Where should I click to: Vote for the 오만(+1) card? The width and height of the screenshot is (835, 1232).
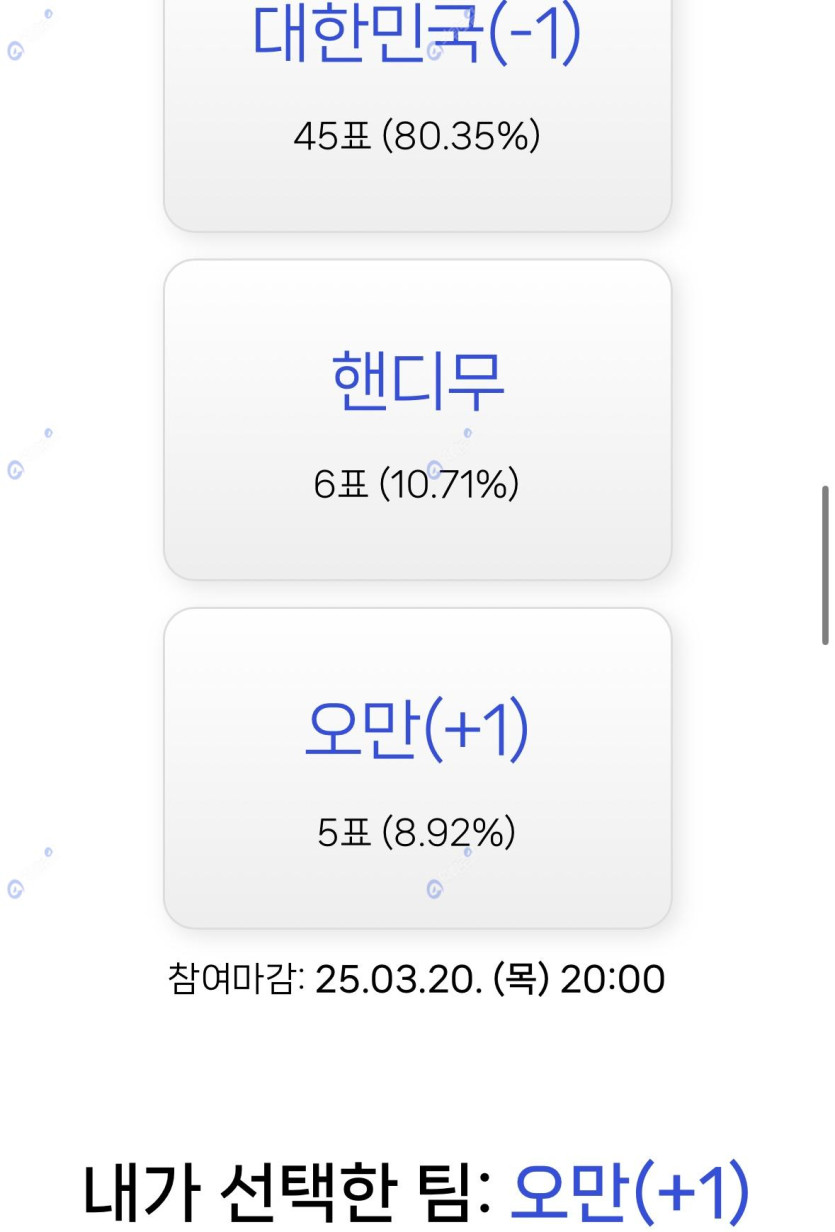pyautogui.click(x=417, y=768)
